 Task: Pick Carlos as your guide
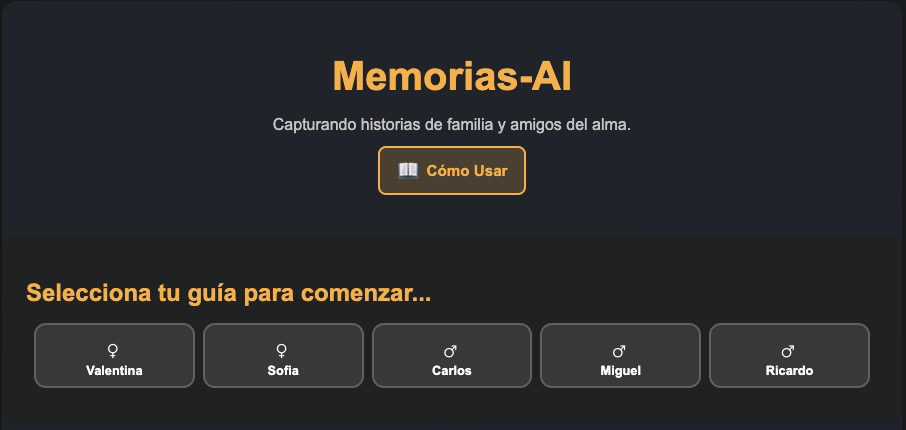click(x=452, y=355)
